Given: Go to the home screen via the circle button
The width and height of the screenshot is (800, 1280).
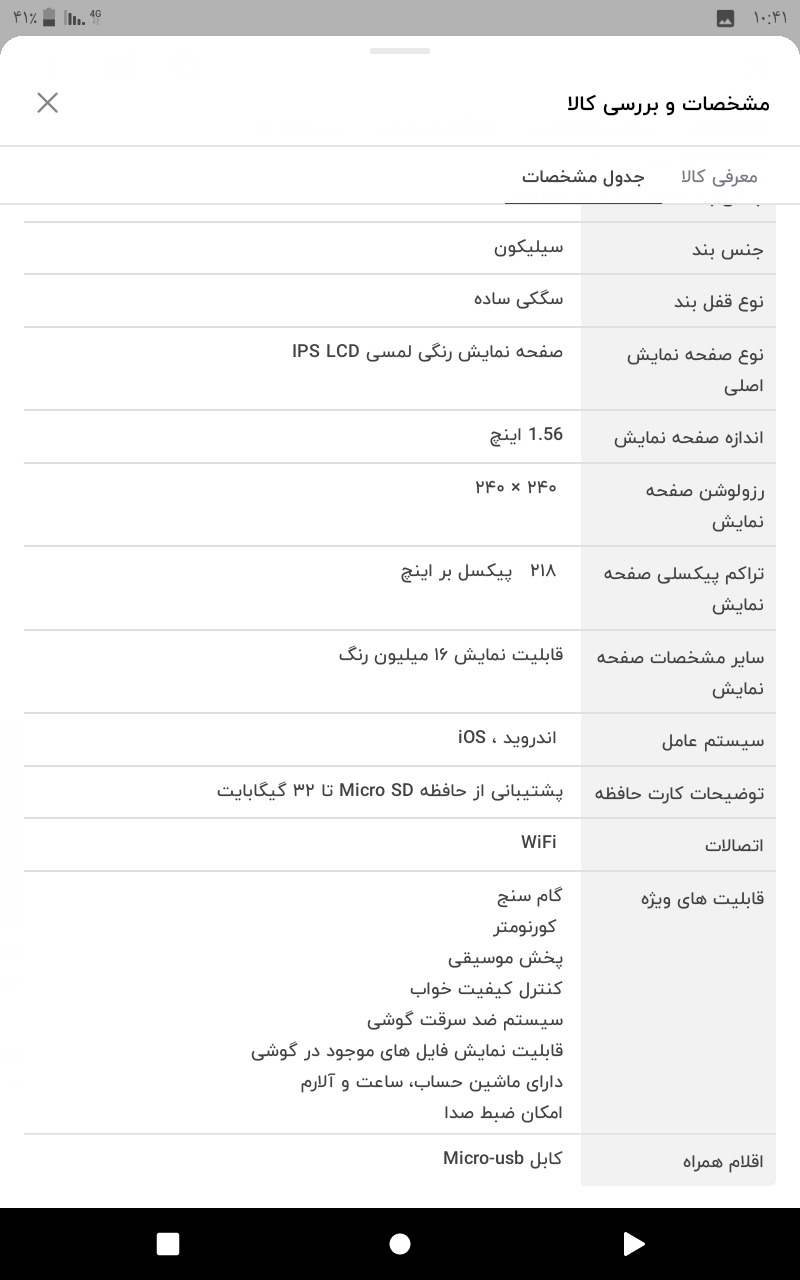Looking at the screenshot, I should [400, 1243].
